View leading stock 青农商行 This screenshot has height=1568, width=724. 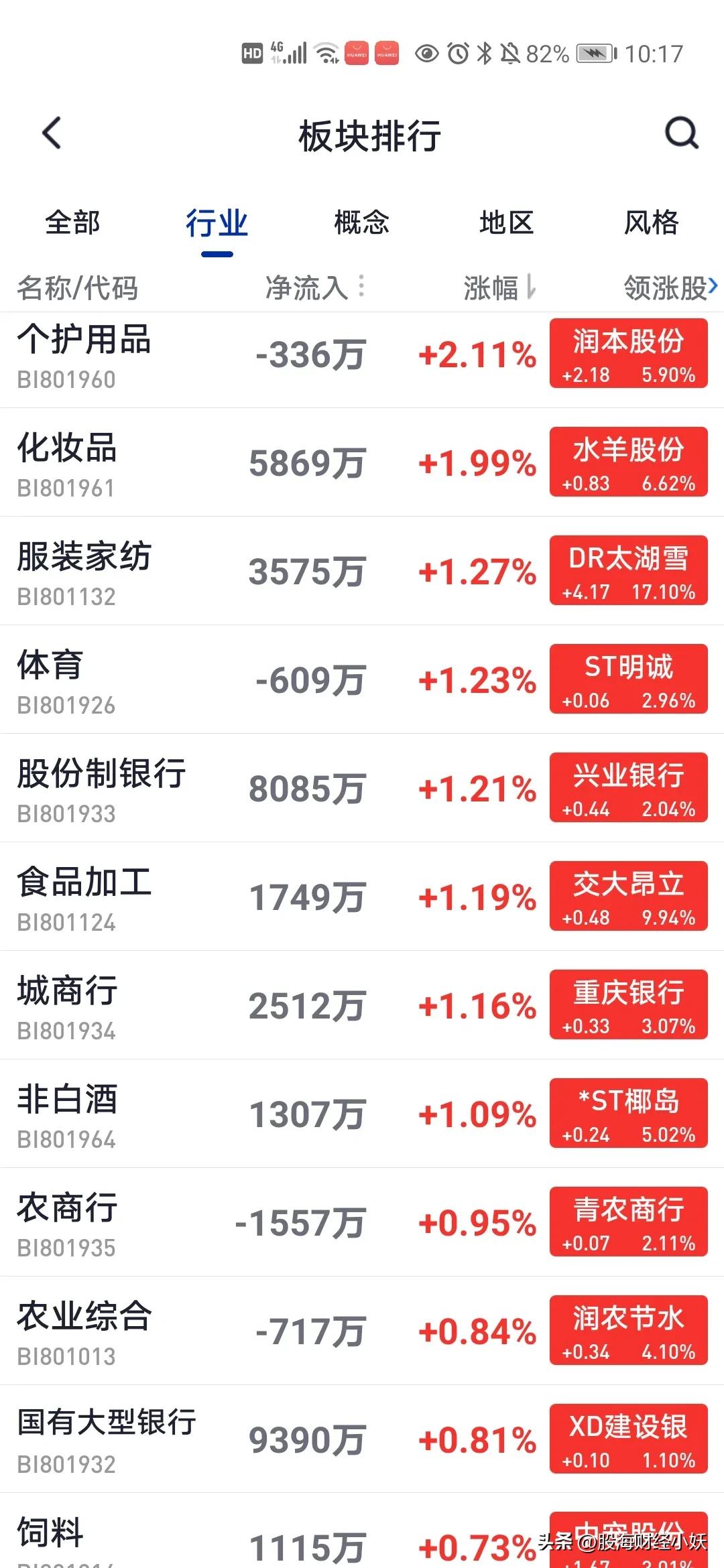[x=629, y=1222]
